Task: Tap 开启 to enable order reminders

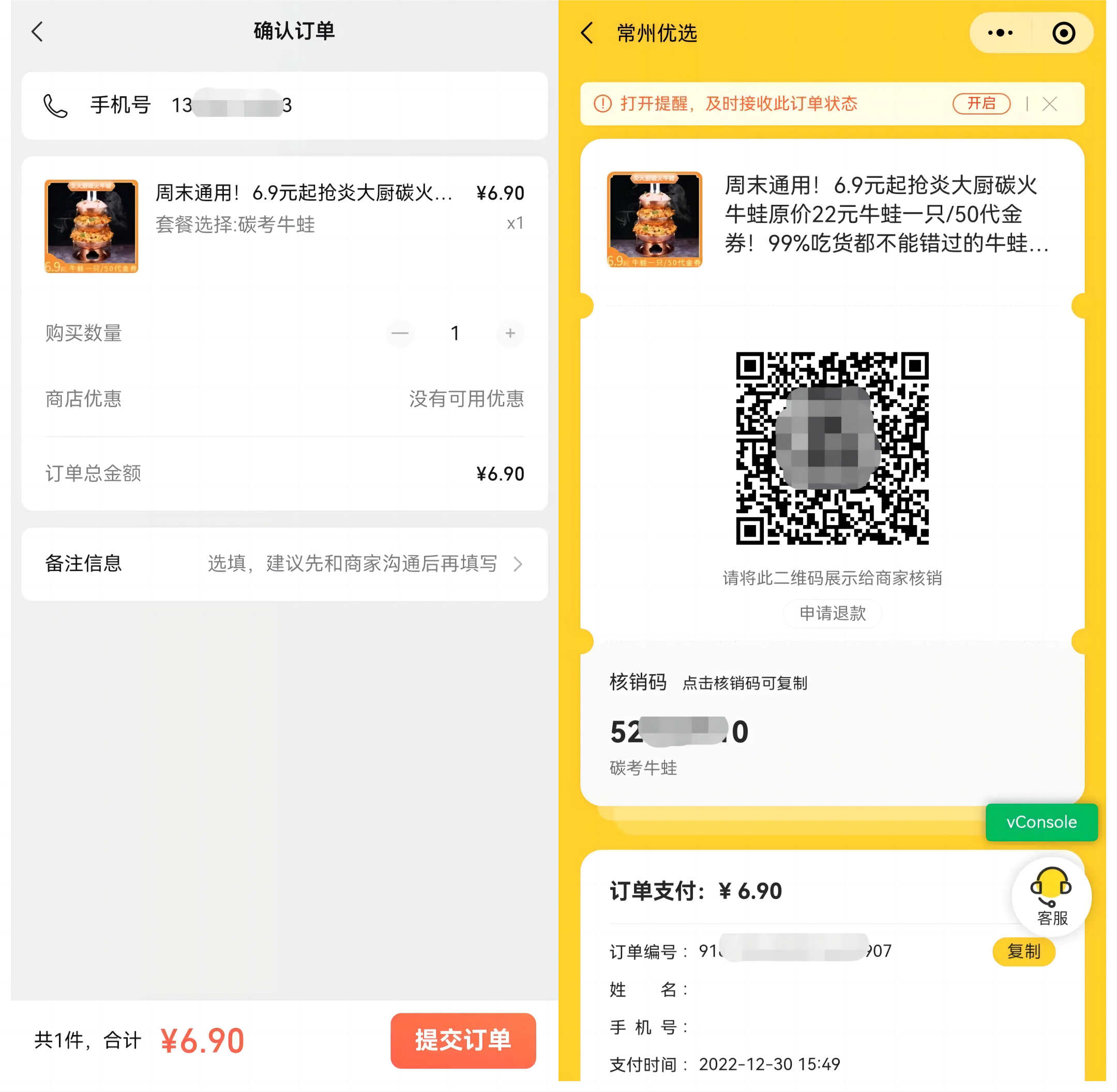Action: pyautogui.click(x=981, y=104)
